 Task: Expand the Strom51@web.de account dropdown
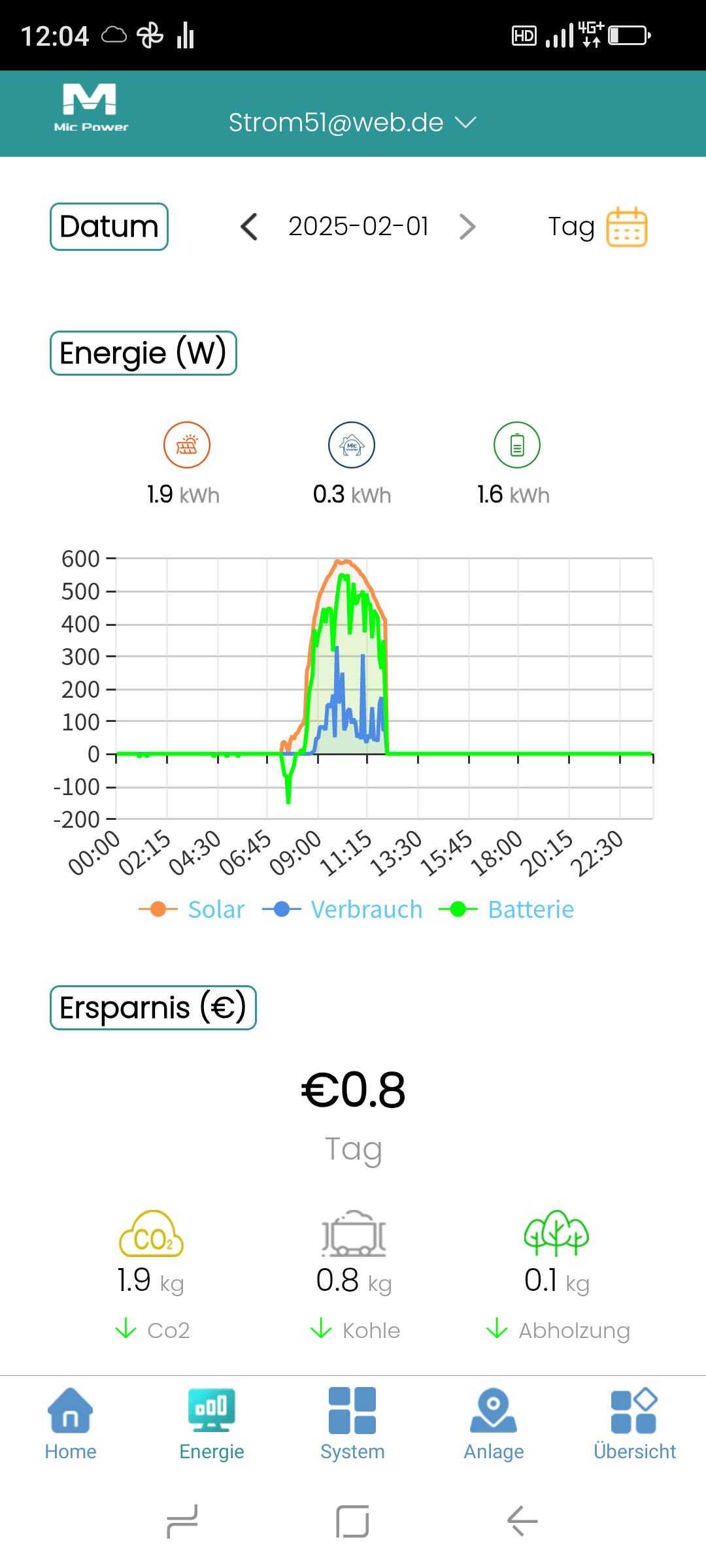(x=353, y=123)
